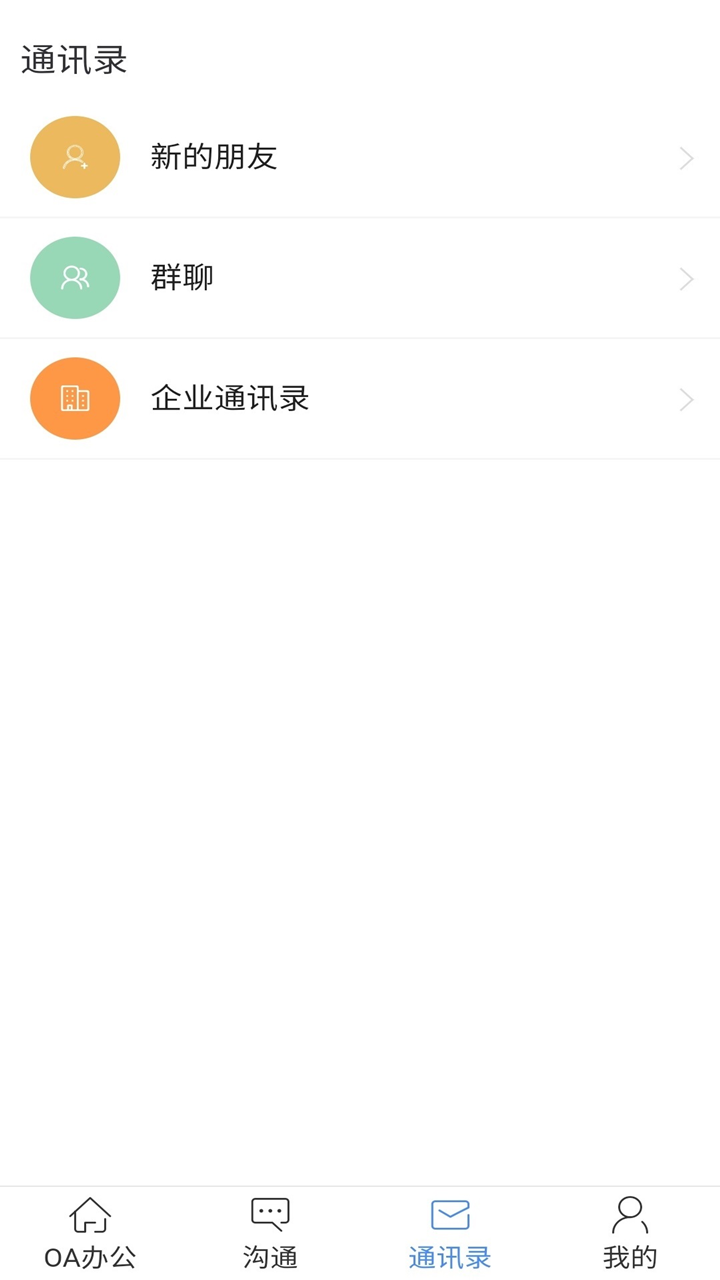Viewport: 720px width, 1280px height.
Task: Expand 企业通讯录 row via its chevron
Action: coord(686,398)
